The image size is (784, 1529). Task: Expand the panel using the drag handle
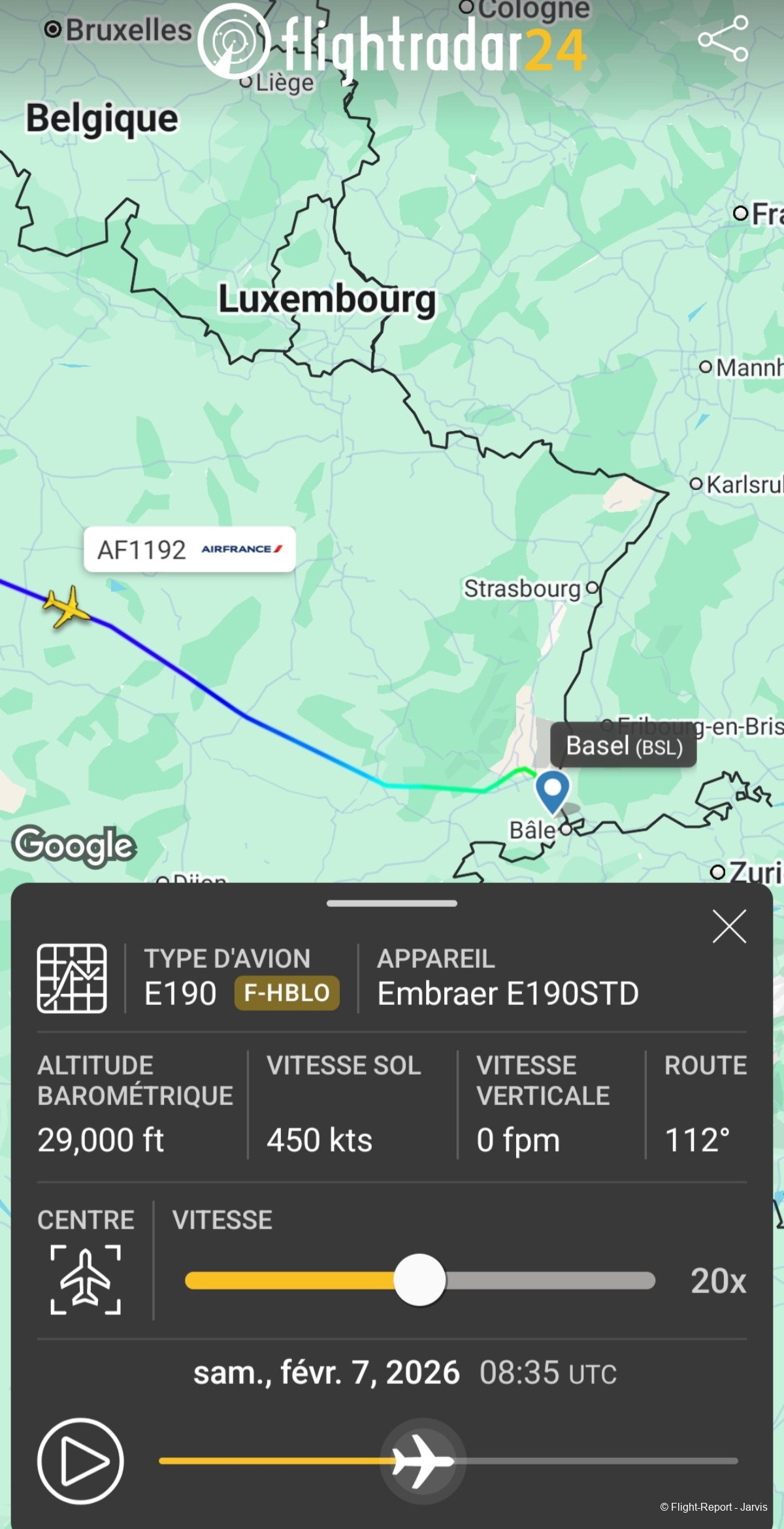pos(392,904)
